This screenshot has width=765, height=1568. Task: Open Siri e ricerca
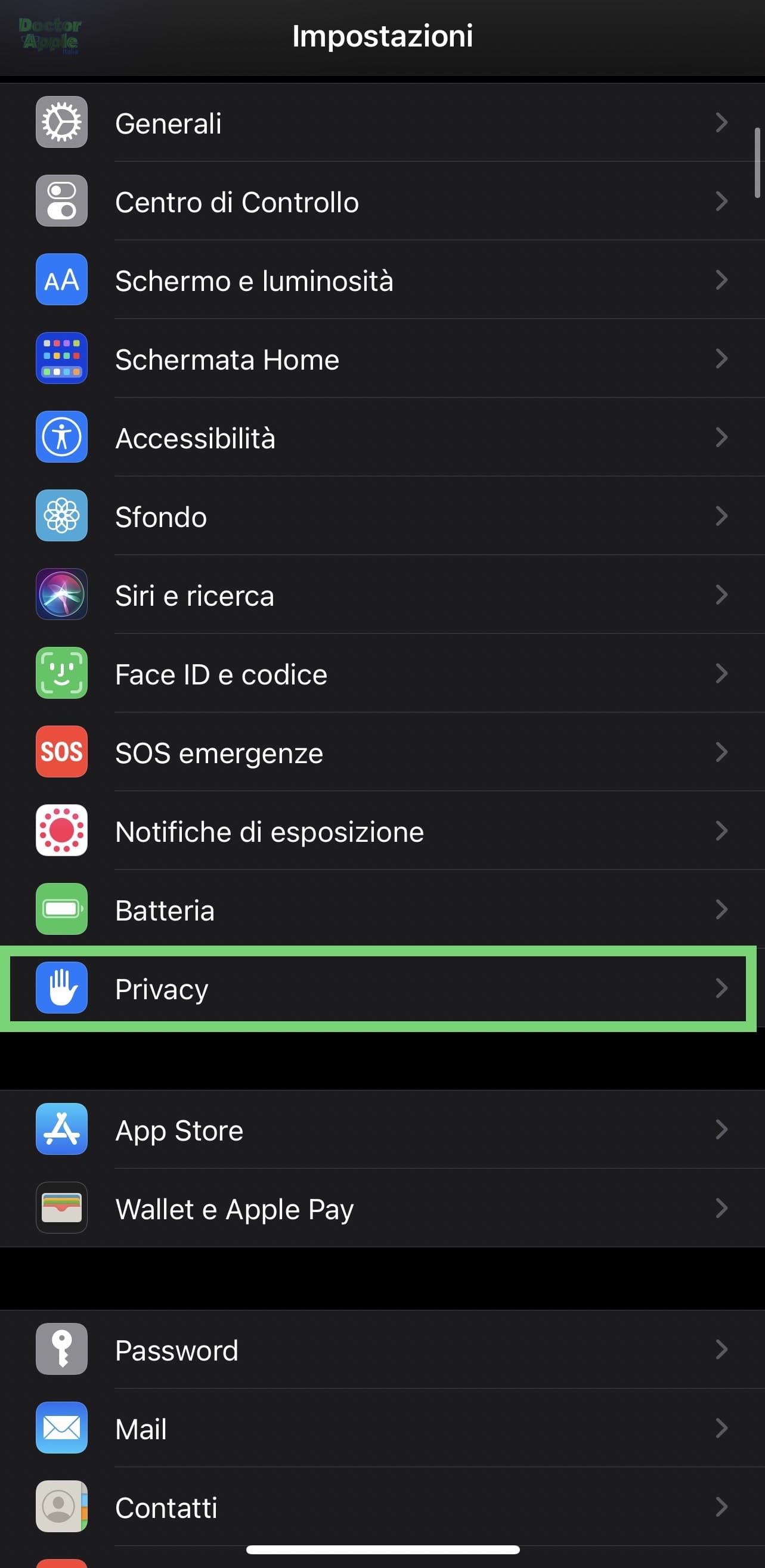tap(382, 594)
